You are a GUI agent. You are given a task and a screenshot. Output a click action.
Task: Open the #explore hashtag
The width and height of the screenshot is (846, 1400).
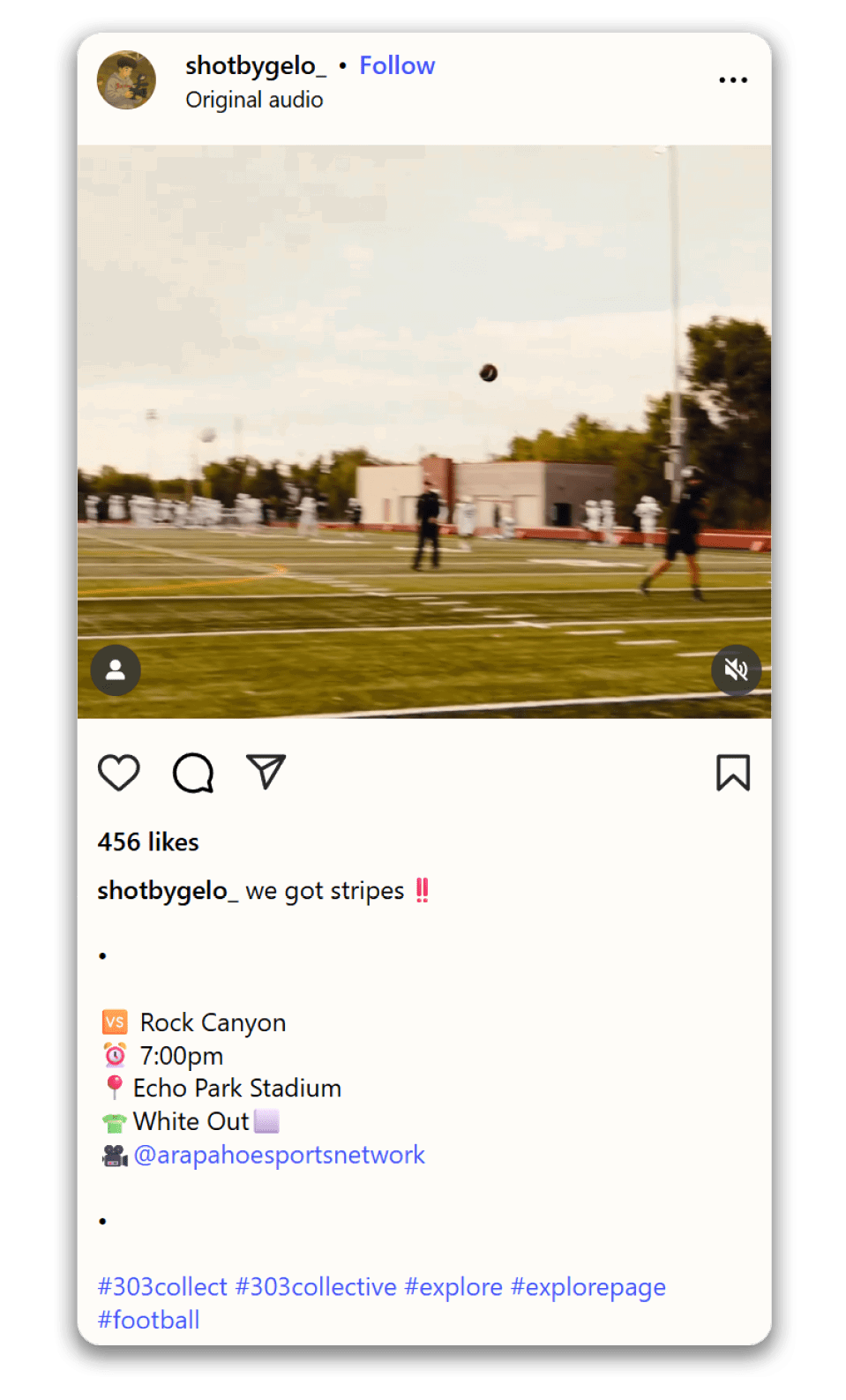tap(453, 1287)
